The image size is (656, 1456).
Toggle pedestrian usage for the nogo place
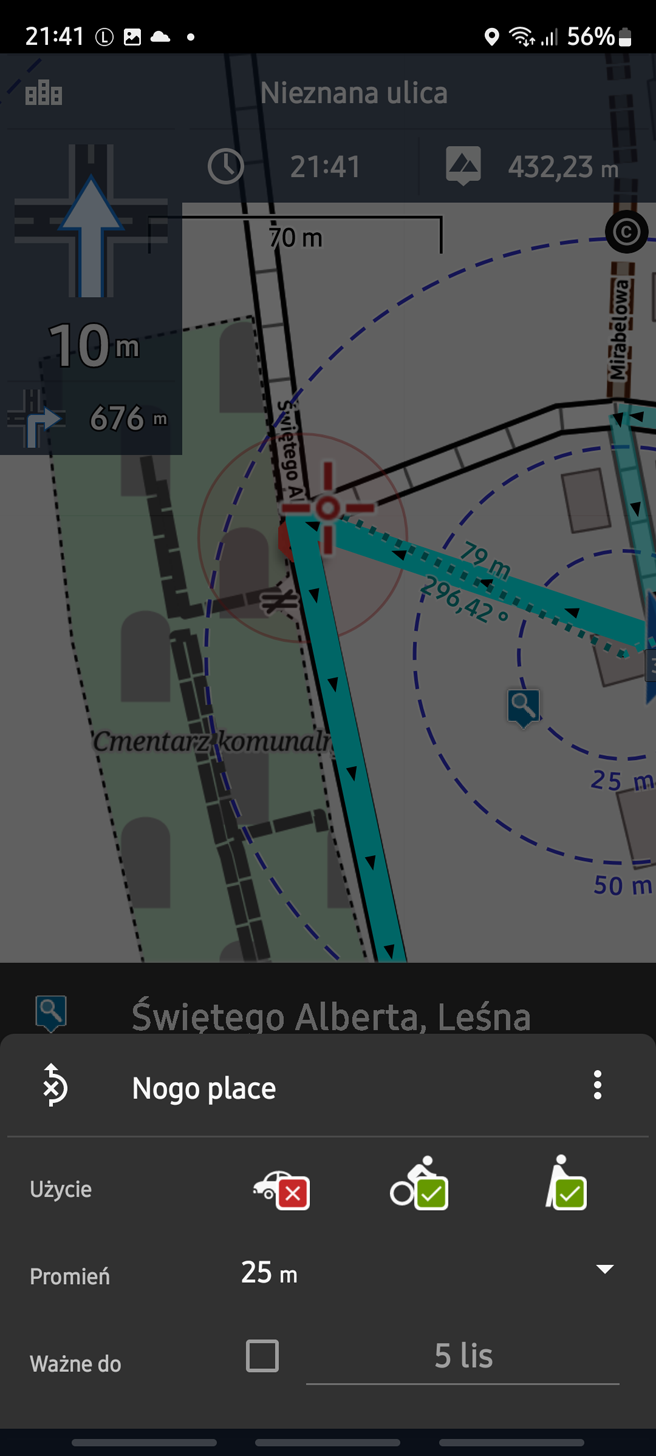[x=566, y=1184]
